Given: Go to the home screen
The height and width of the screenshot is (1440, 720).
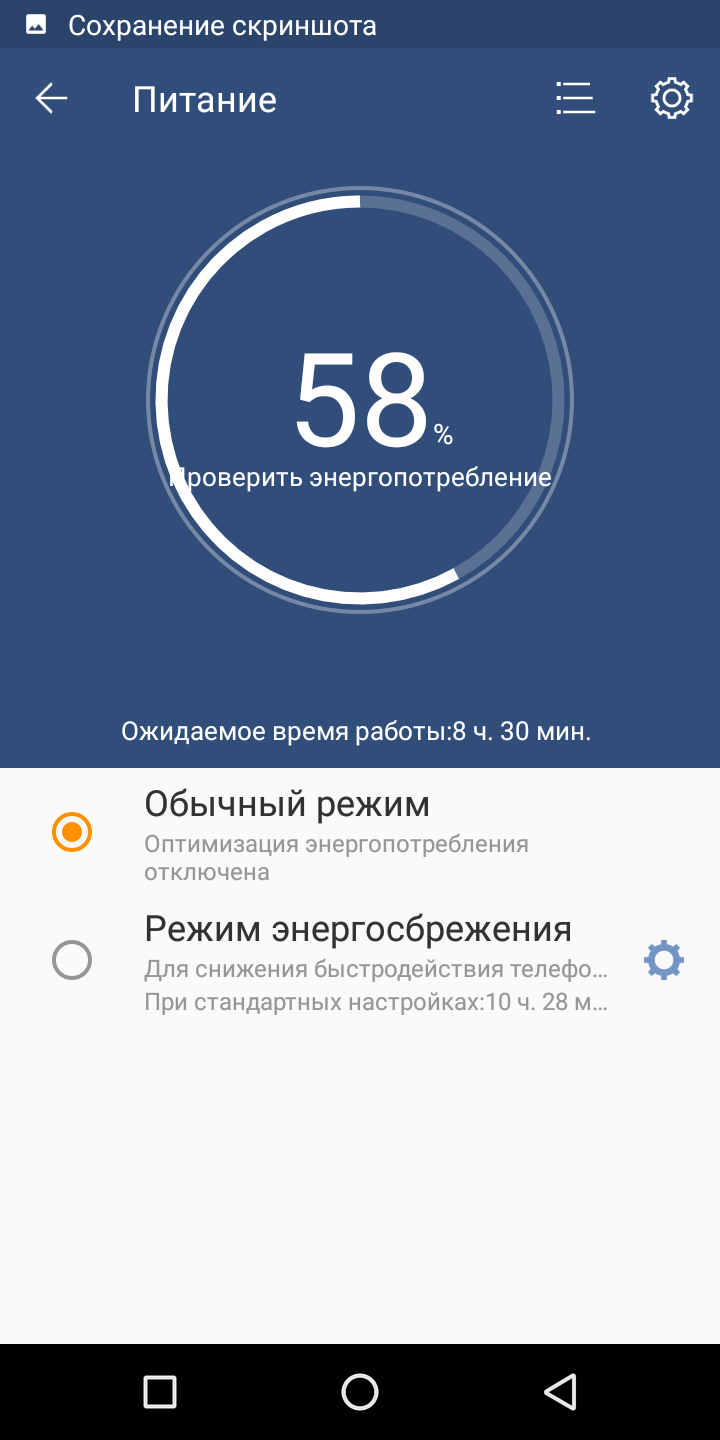Looking at the screenshot, I should [x=360, y=1392].
